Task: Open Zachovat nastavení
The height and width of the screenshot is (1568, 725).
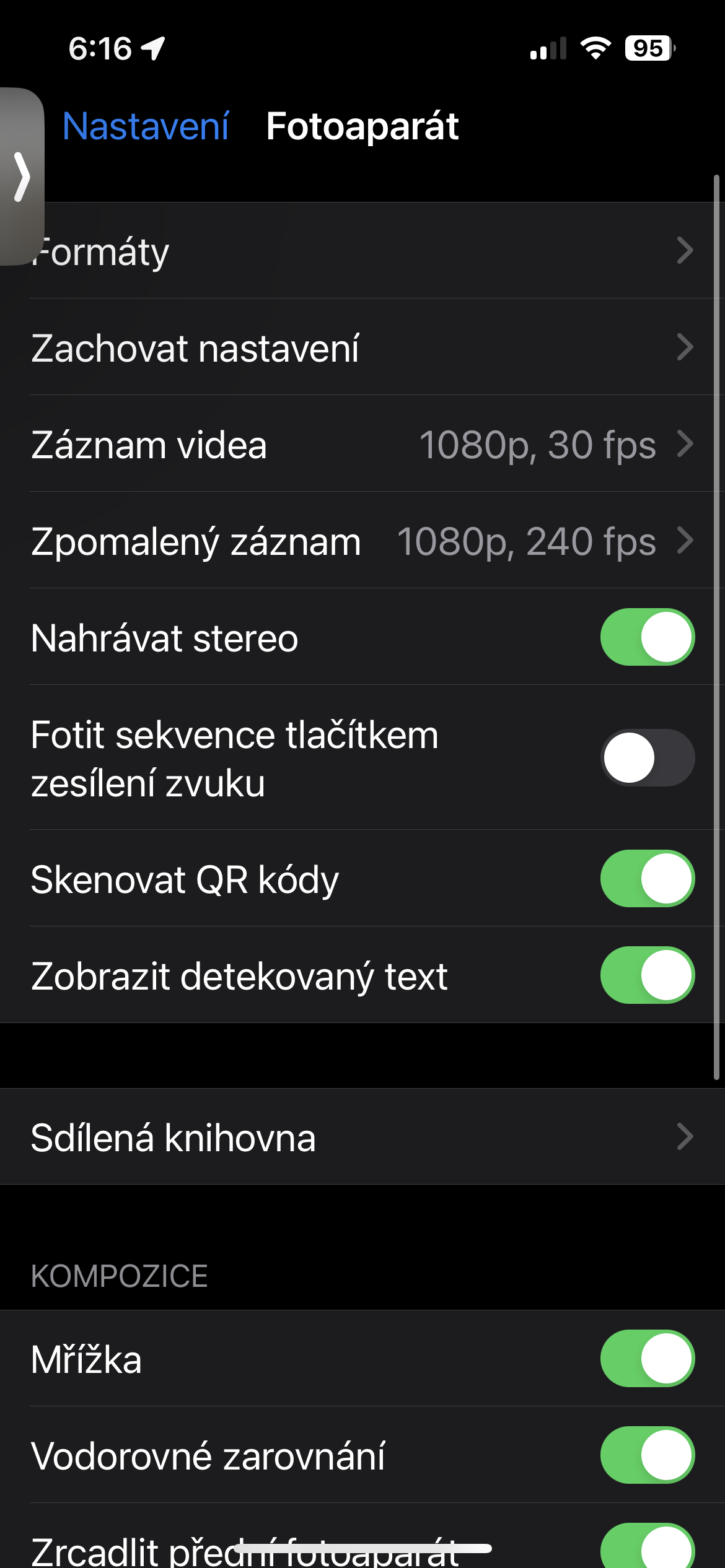Action: [362, 347]
